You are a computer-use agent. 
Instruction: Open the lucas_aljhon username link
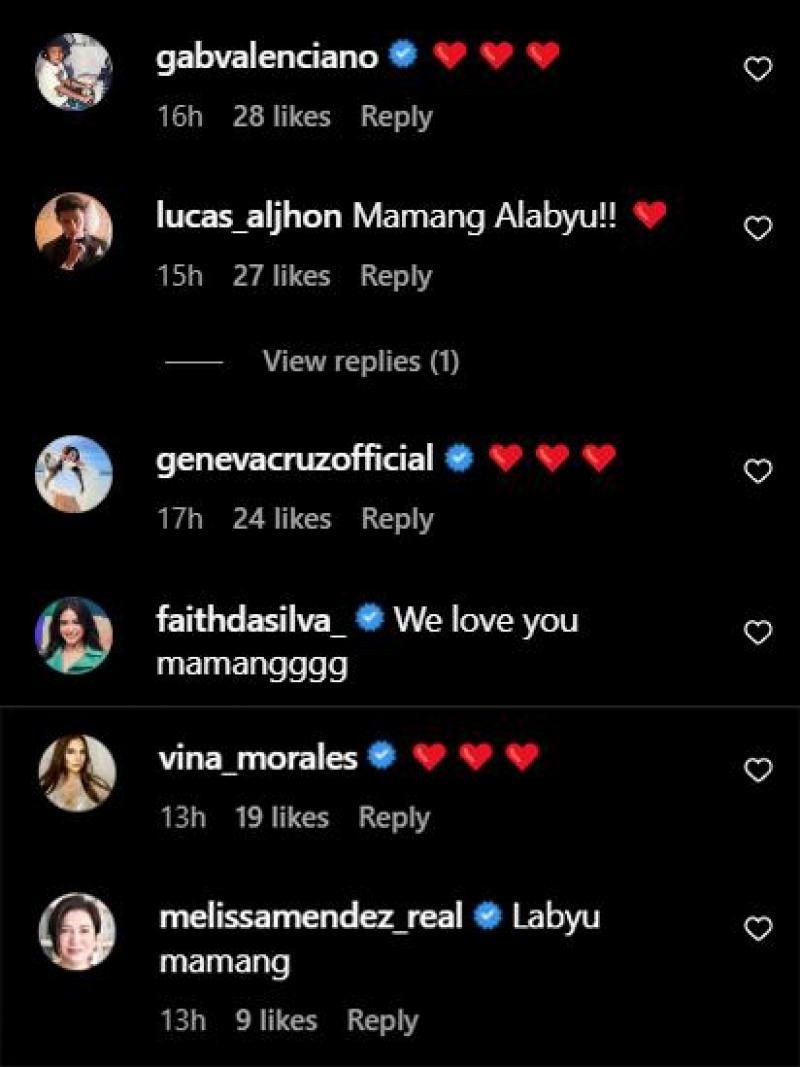250,217
